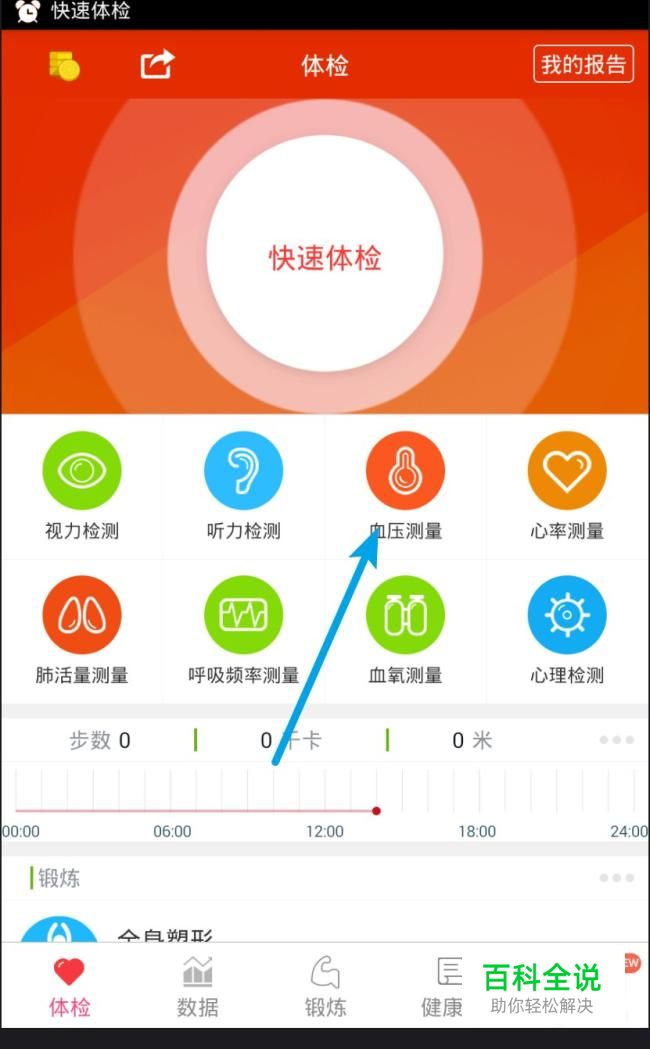The height and width of the screenshot is (1049, 650).
Task: Share via the share icon
Action: [157, 65]
